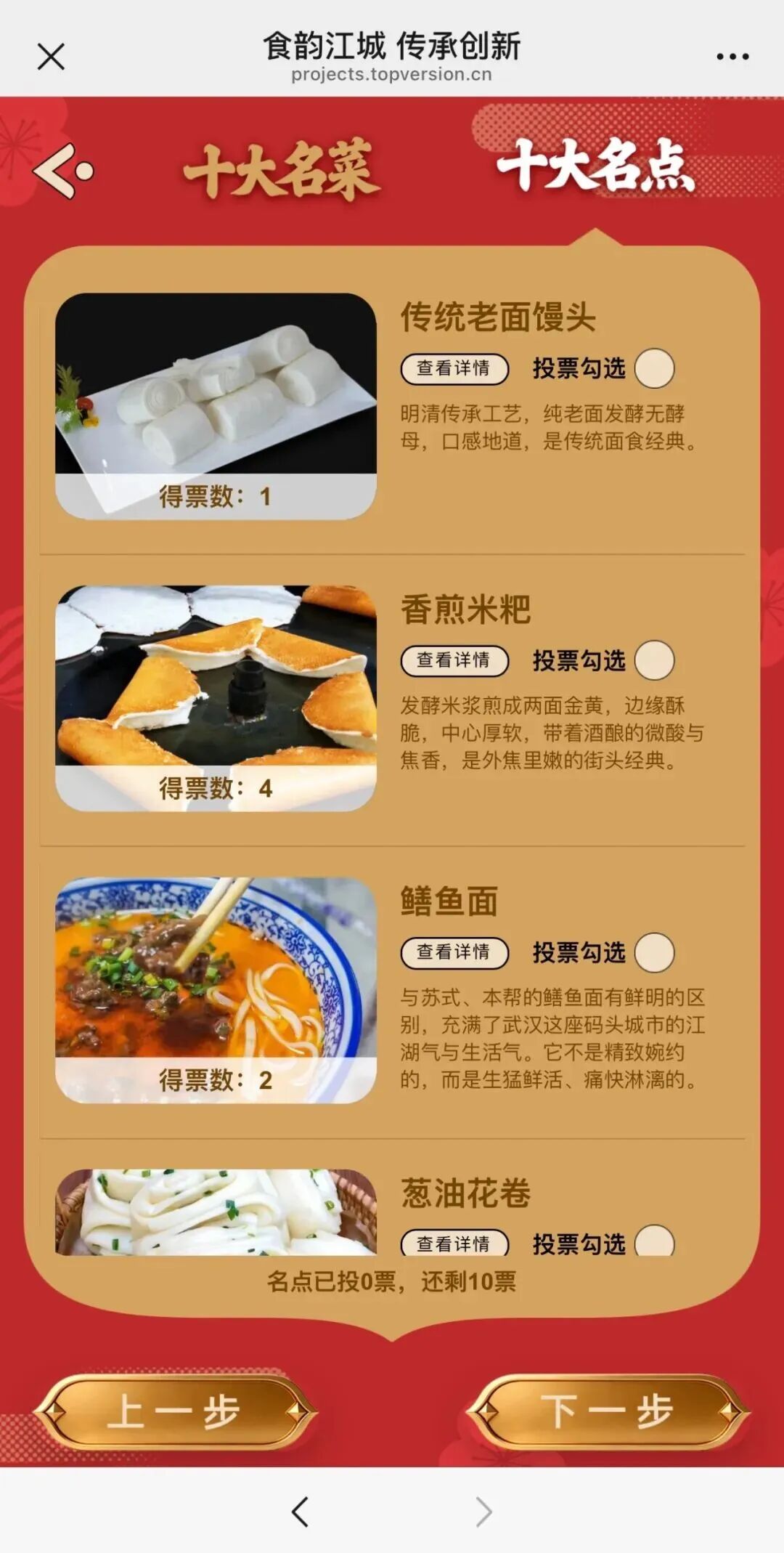Screen dimensions: 784x1553
Task: Continue with the 下一步 button
Action: click(607, 1411)
